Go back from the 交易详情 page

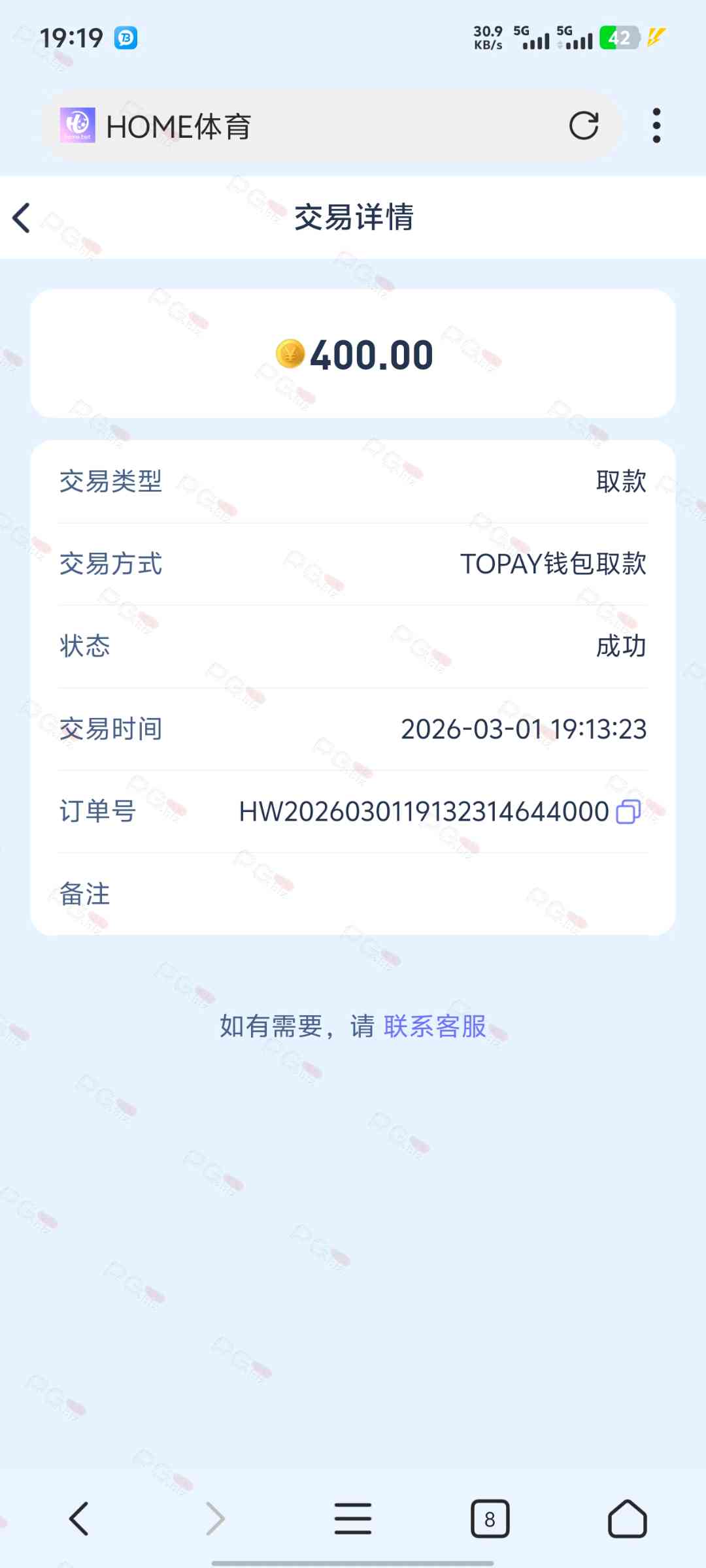click(x=22, y=218)
